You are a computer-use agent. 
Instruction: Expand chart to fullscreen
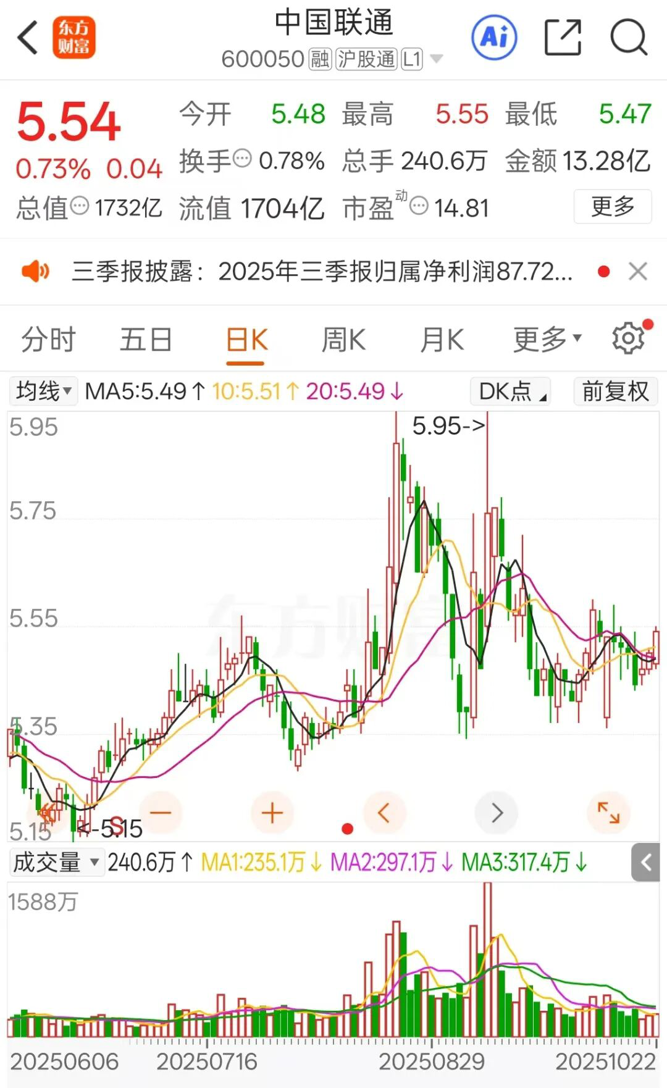608,812
